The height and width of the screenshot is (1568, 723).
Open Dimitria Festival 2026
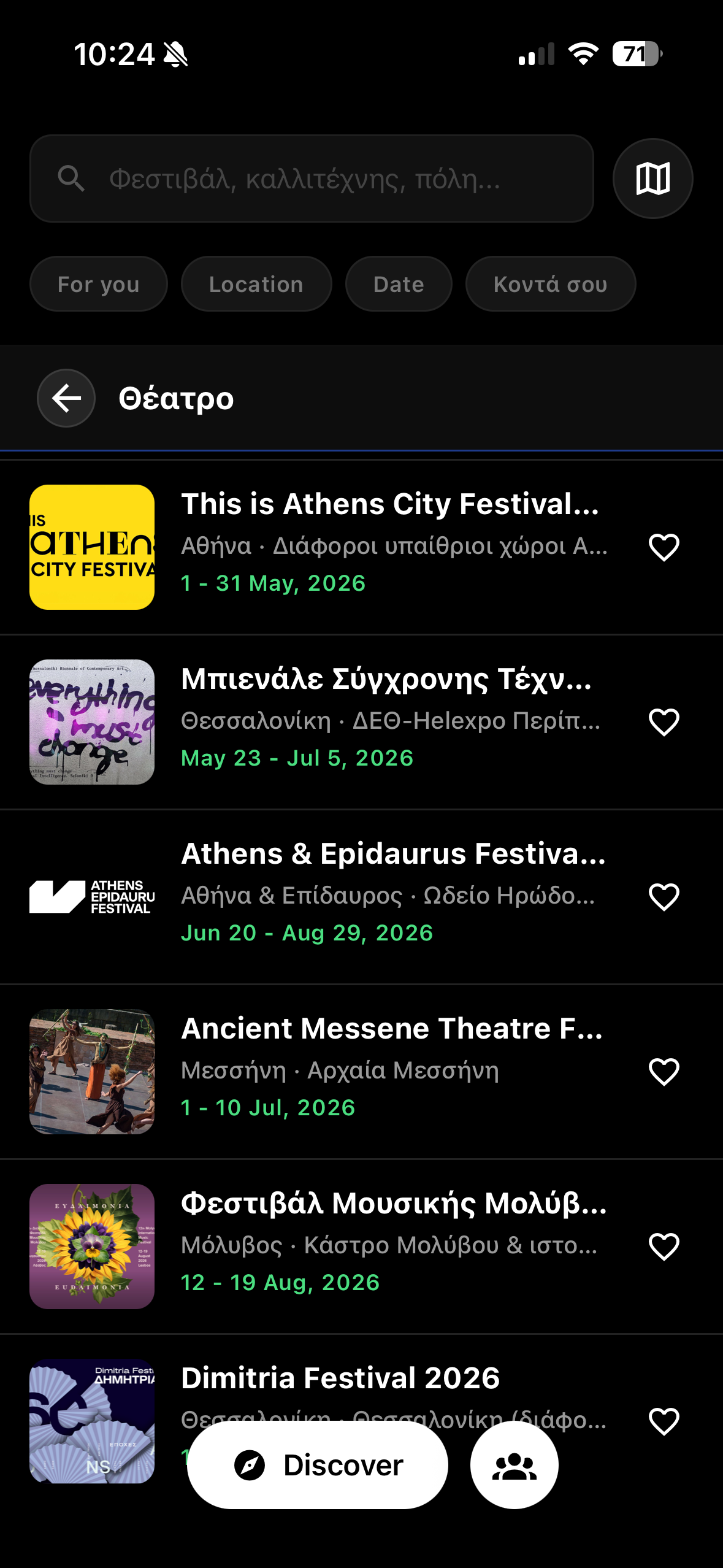340,1378
